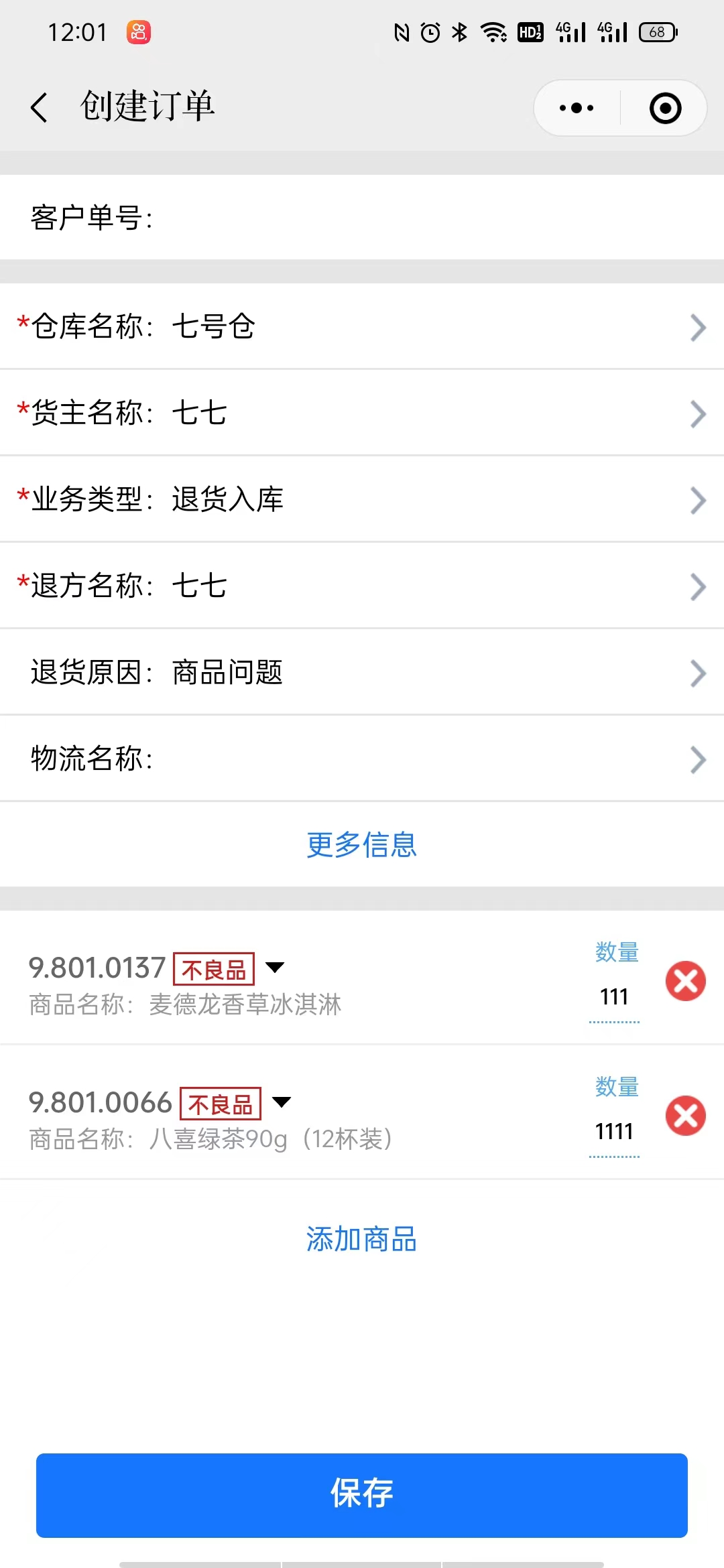
Task: Open quality dropdown for item 9.801.0137
Action: pos(275,967)
